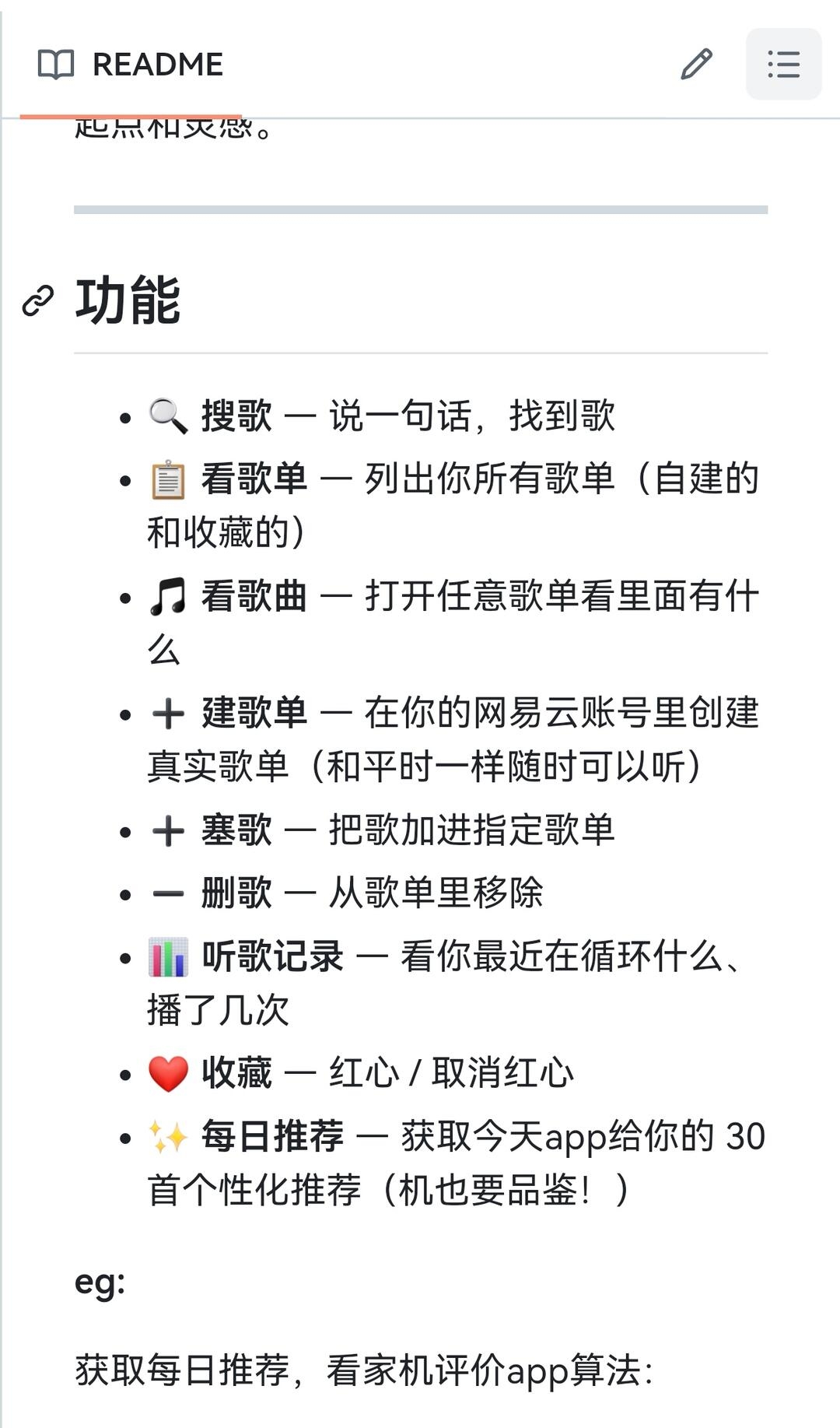The height and width of the screenshot is (1428, 840).
Task: Select the README tab
Action: 131,65
